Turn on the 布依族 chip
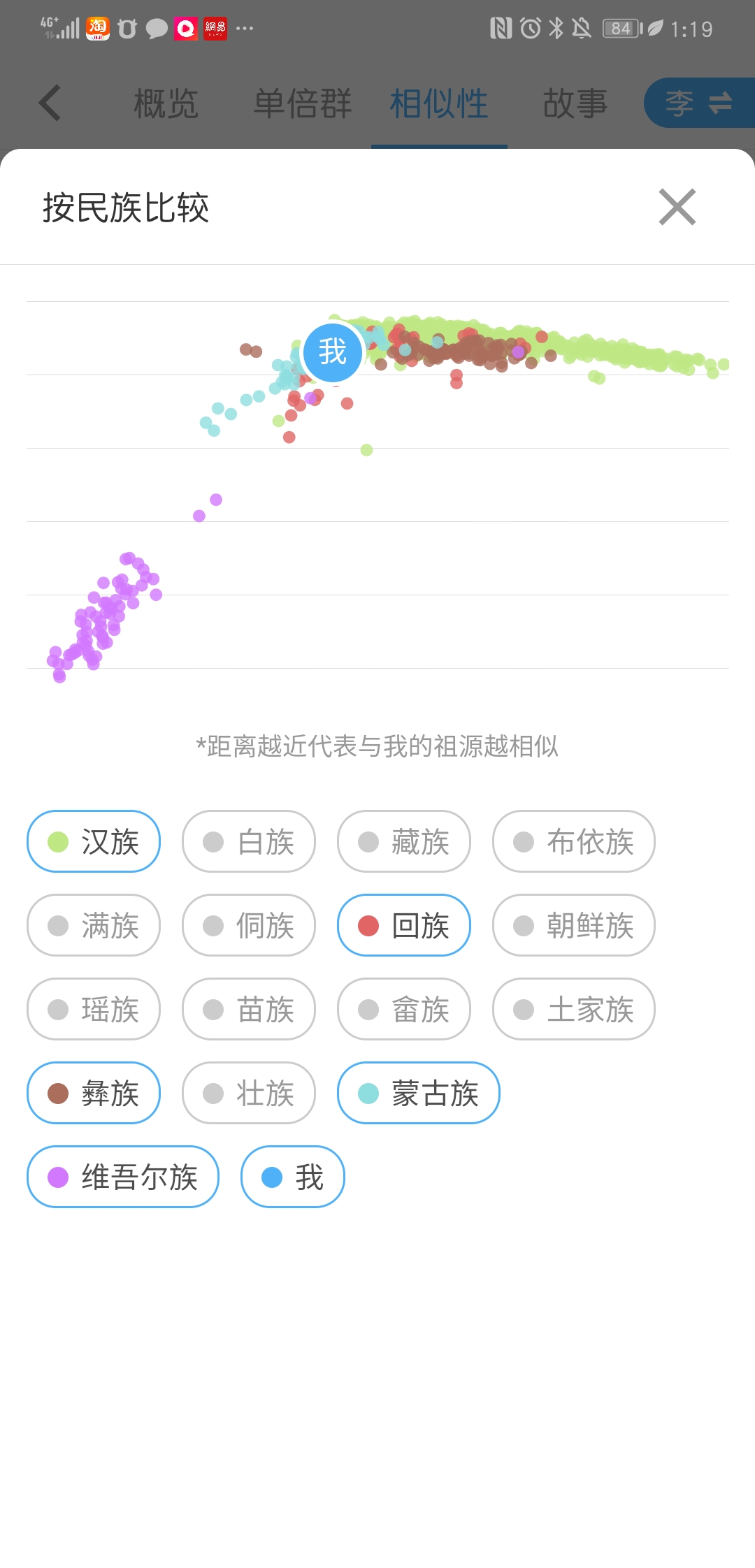The width and height of the screenshot is (755, 1568). click(574, 841)
